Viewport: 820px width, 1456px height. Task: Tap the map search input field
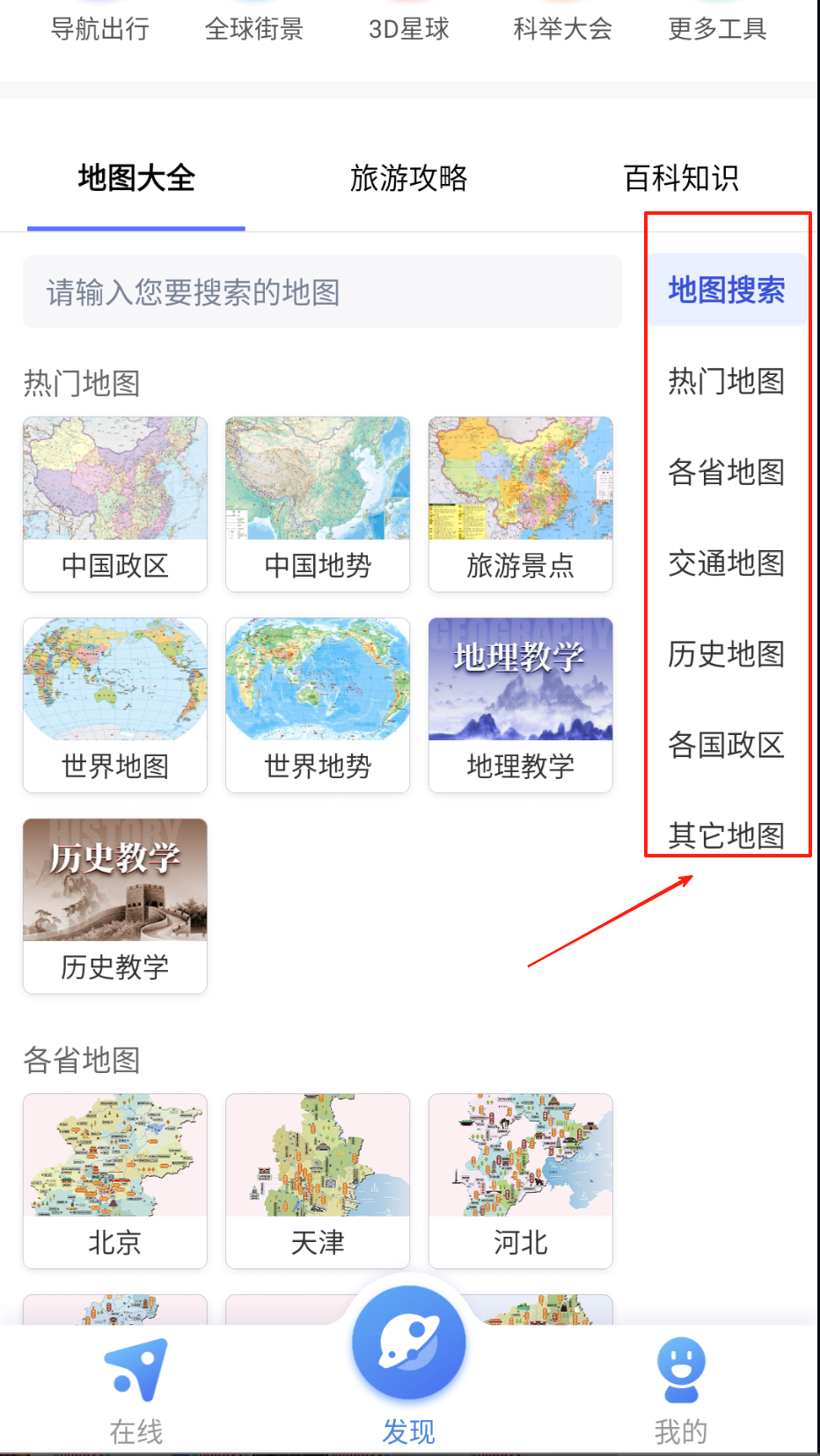322,292
